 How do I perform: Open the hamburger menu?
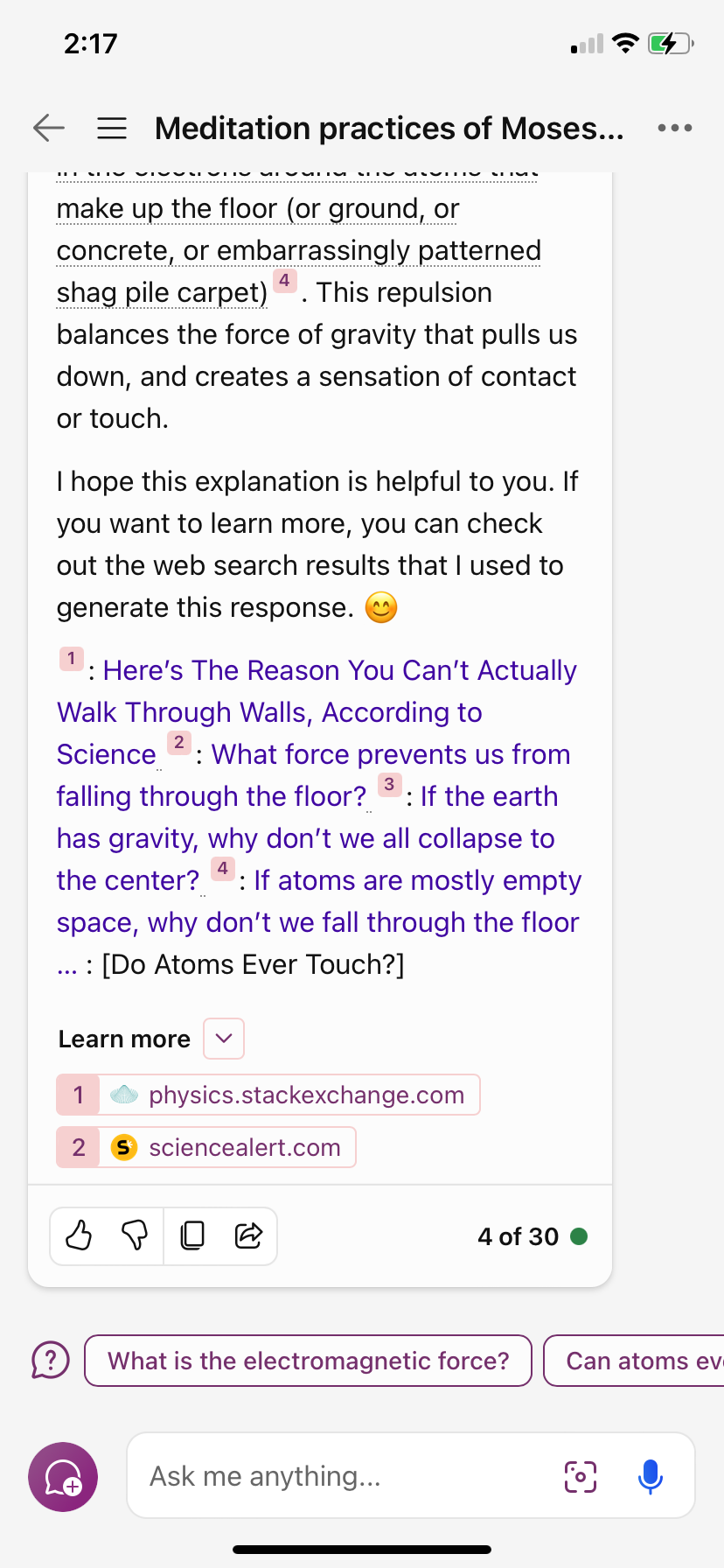click(x=112, y=129)
